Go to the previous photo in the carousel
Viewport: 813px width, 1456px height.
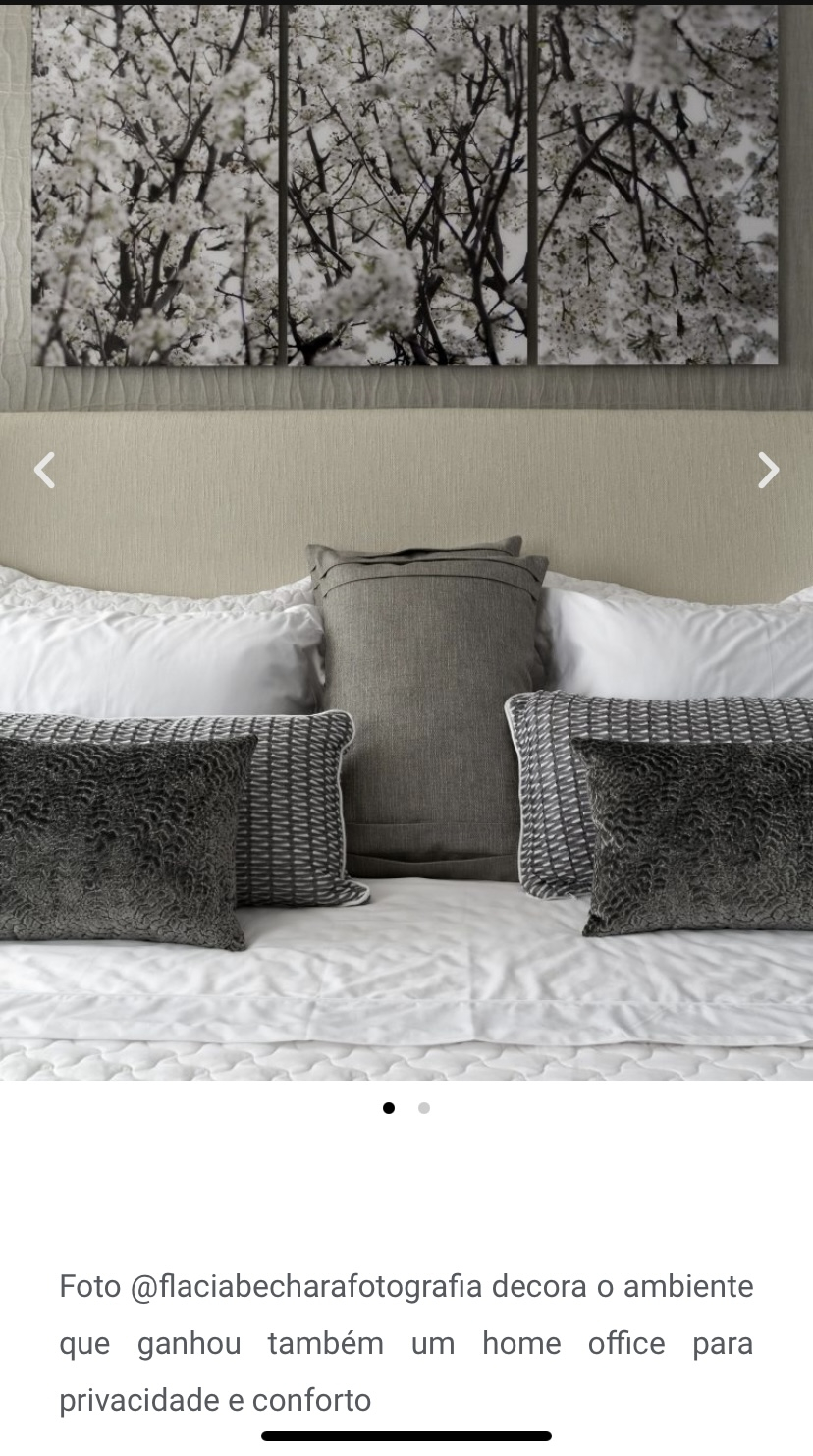click(x=44, y=471)
